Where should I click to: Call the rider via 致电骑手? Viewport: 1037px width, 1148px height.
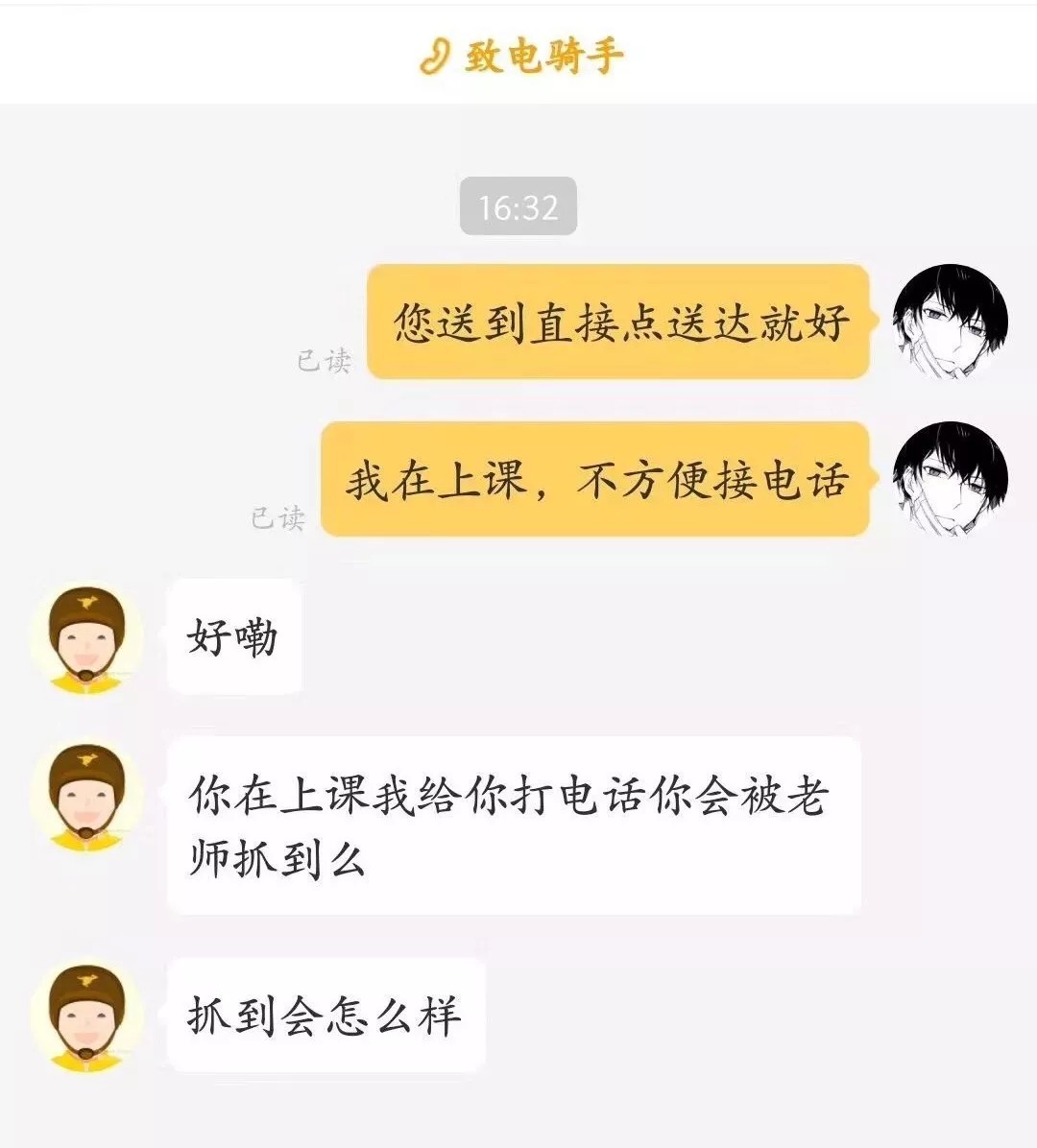[x=521, y=57]
